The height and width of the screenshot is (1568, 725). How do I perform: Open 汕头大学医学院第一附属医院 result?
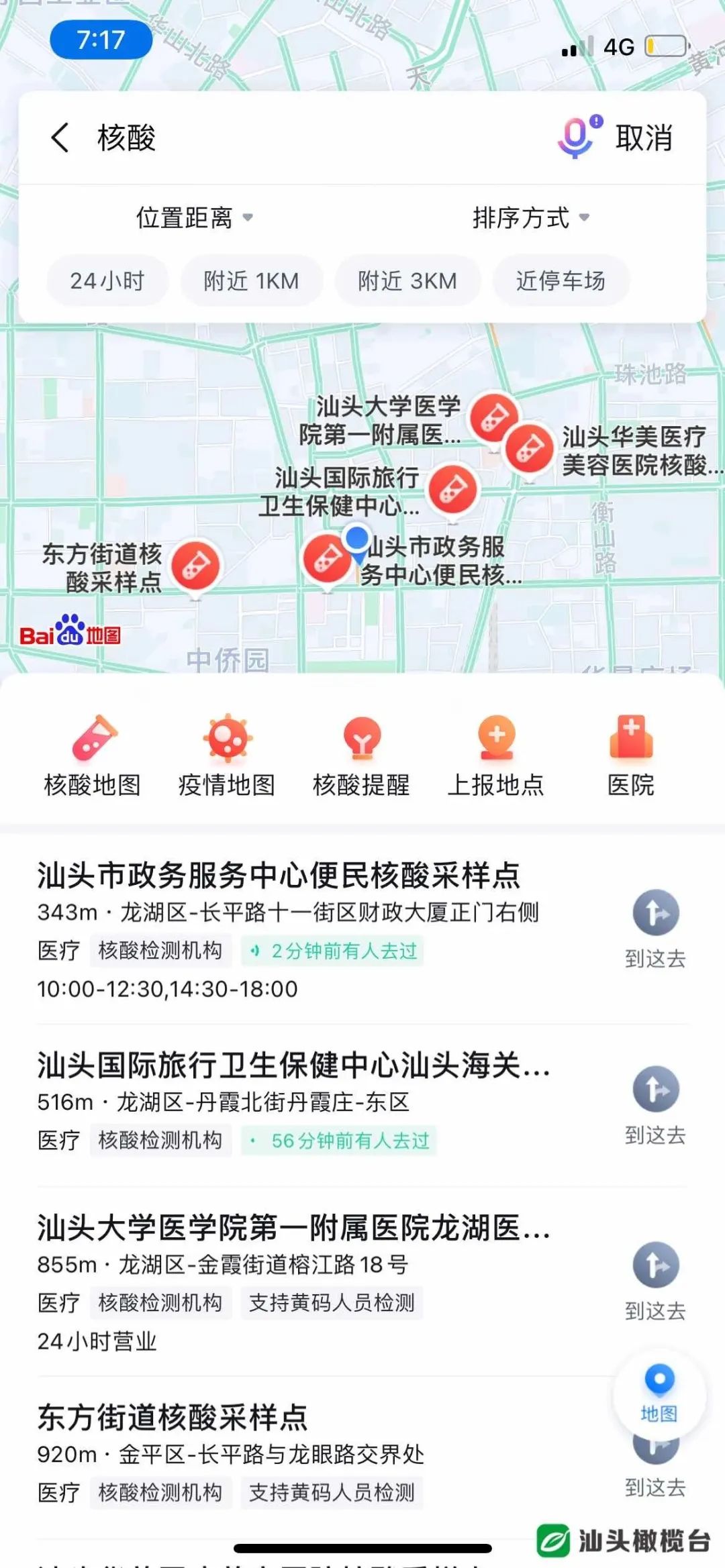(x=294, y=1227)
